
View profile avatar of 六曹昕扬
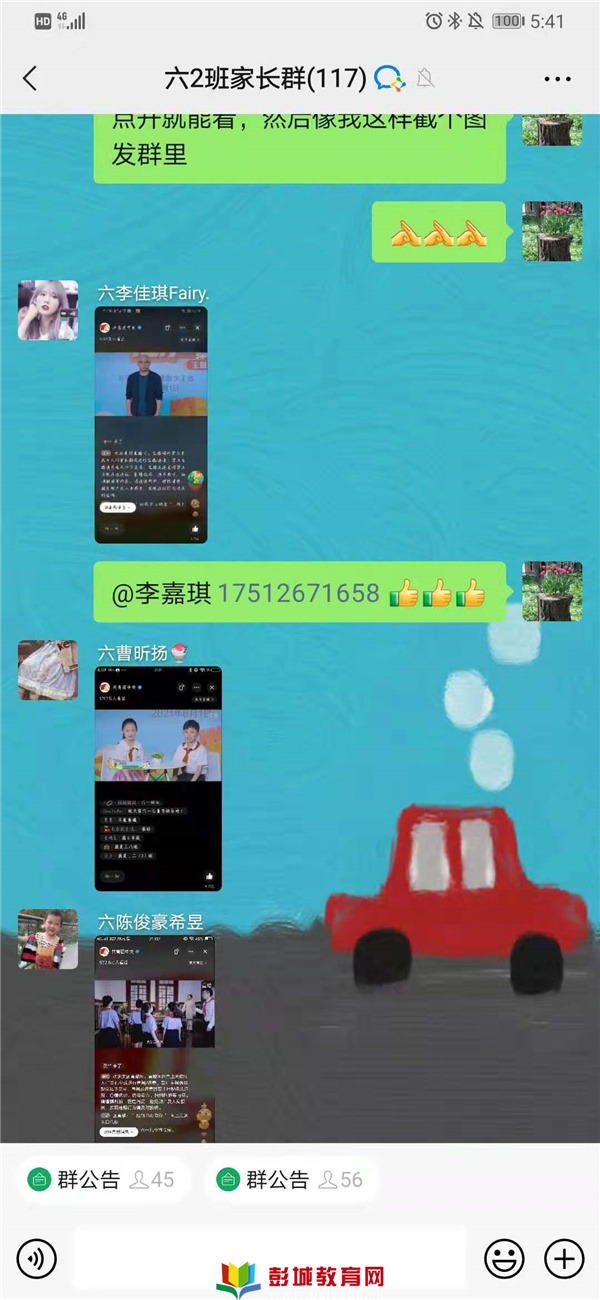(48, 670)
